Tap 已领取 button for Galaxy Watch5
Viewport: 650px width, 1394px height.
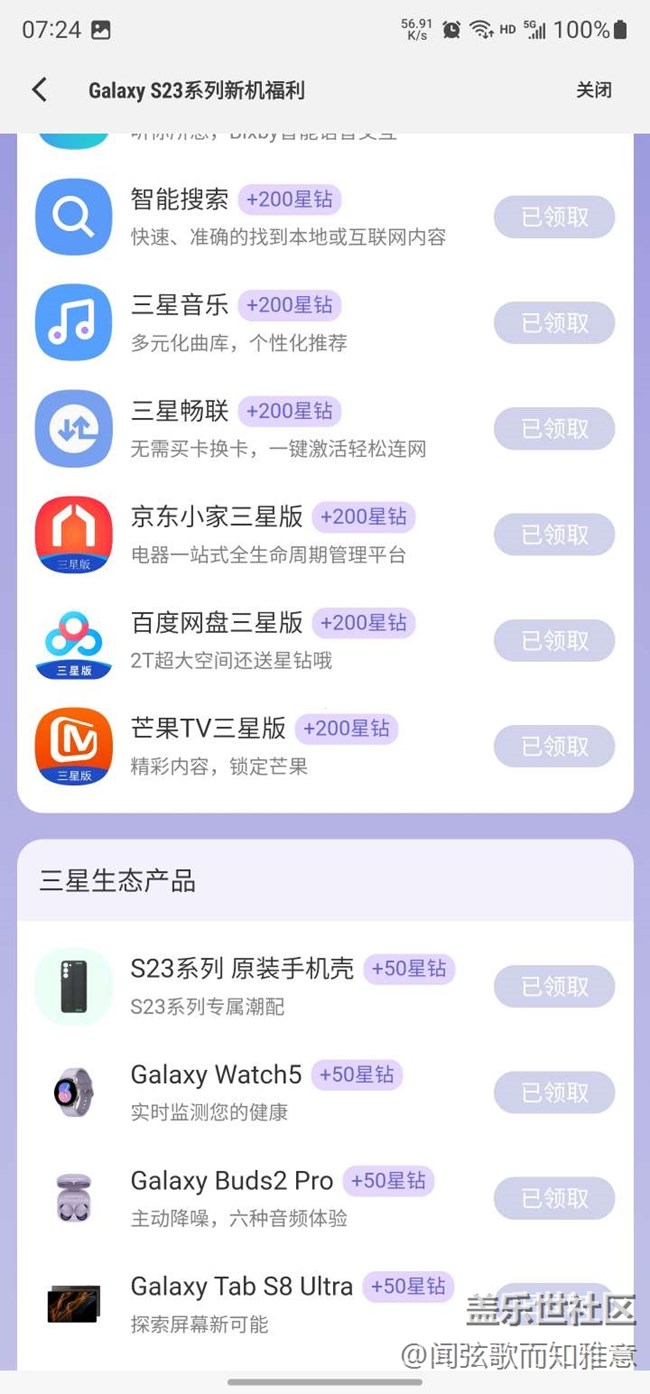554,1093
